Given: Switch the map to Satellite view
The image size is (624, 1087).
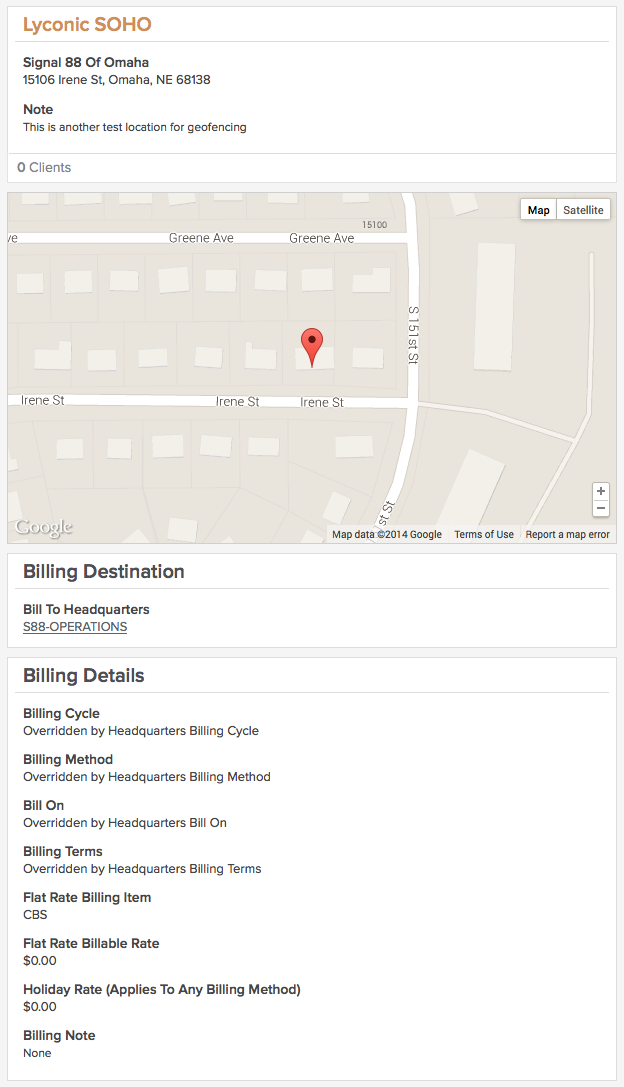Looking at the screenshot, I should tap(583, 210).
